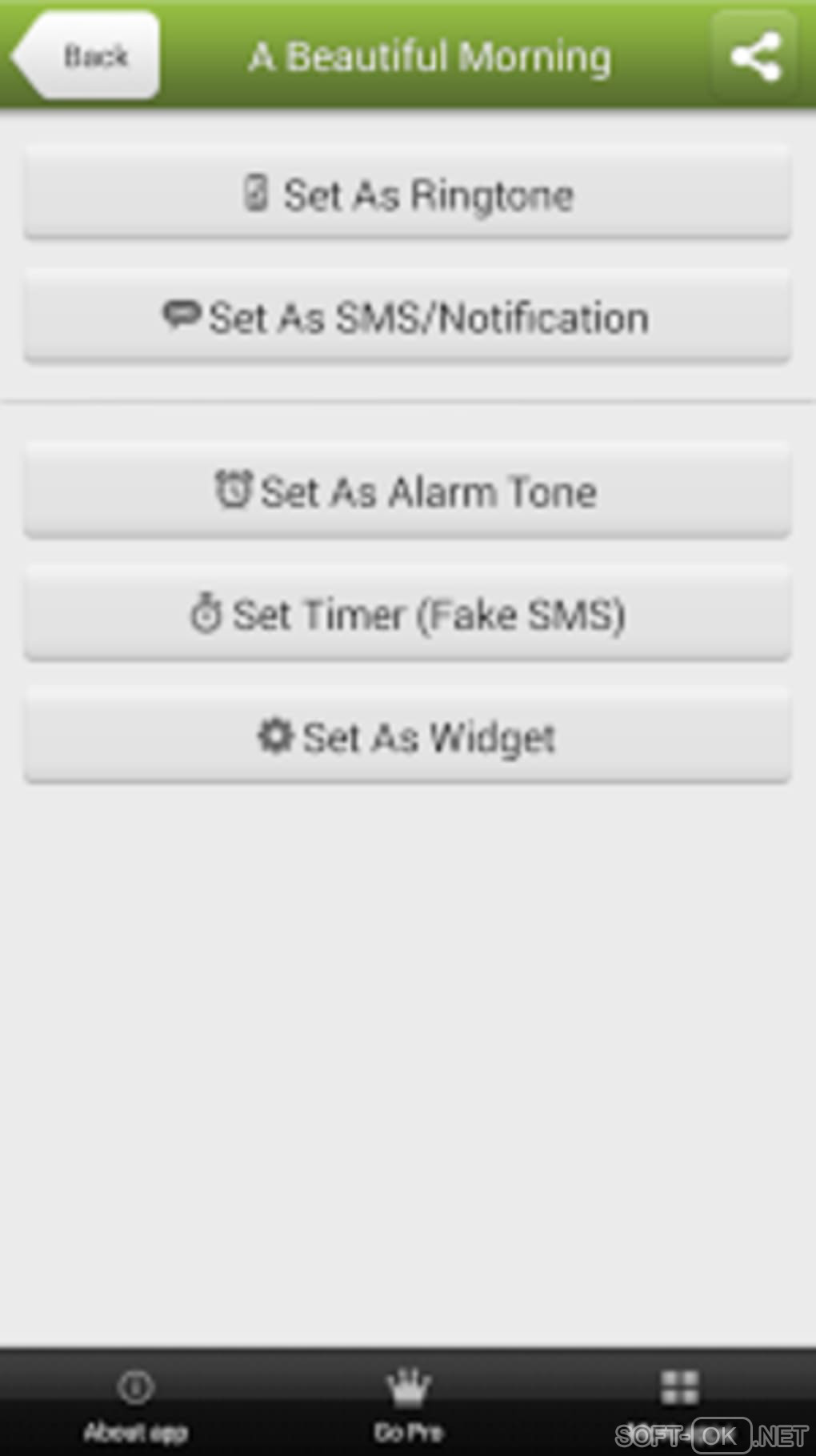Open Set Timer (Fake SMS)
816x1456 pixels.
(407, 614)
